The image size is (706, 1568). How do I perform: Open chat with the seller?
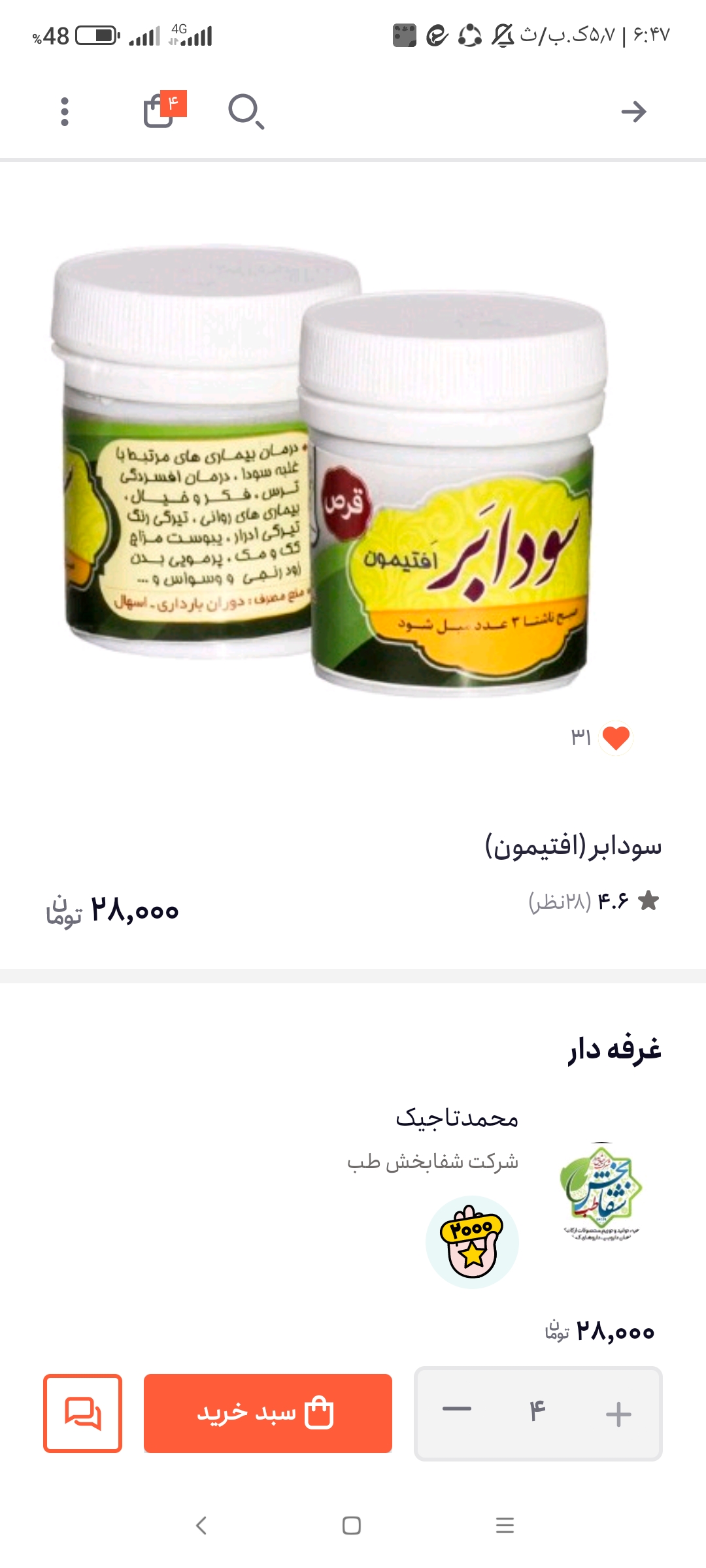[83, 1413]
